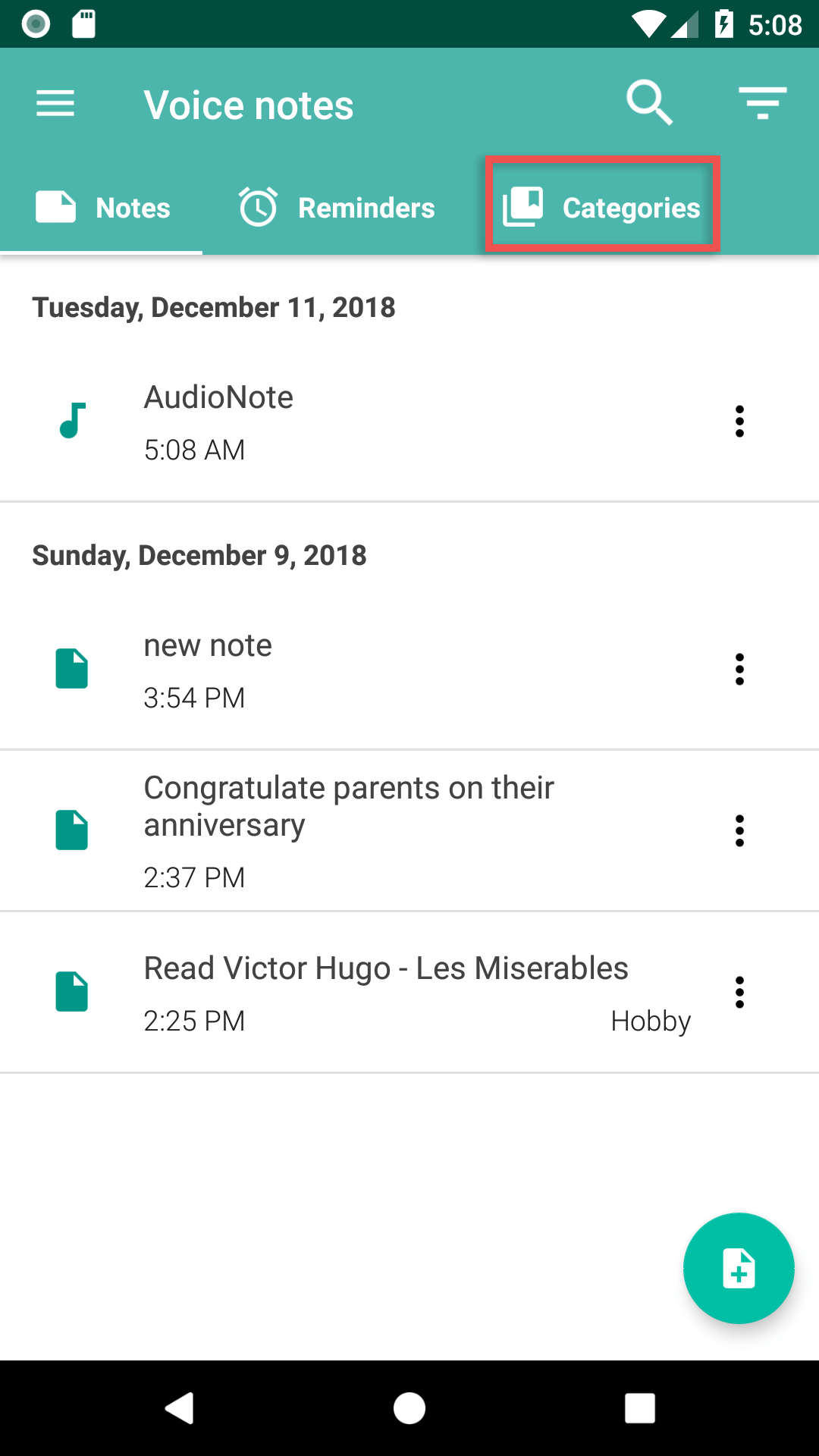Show options for Les Miserables note
Viewport: 819px width, 1456px height.
739,992
